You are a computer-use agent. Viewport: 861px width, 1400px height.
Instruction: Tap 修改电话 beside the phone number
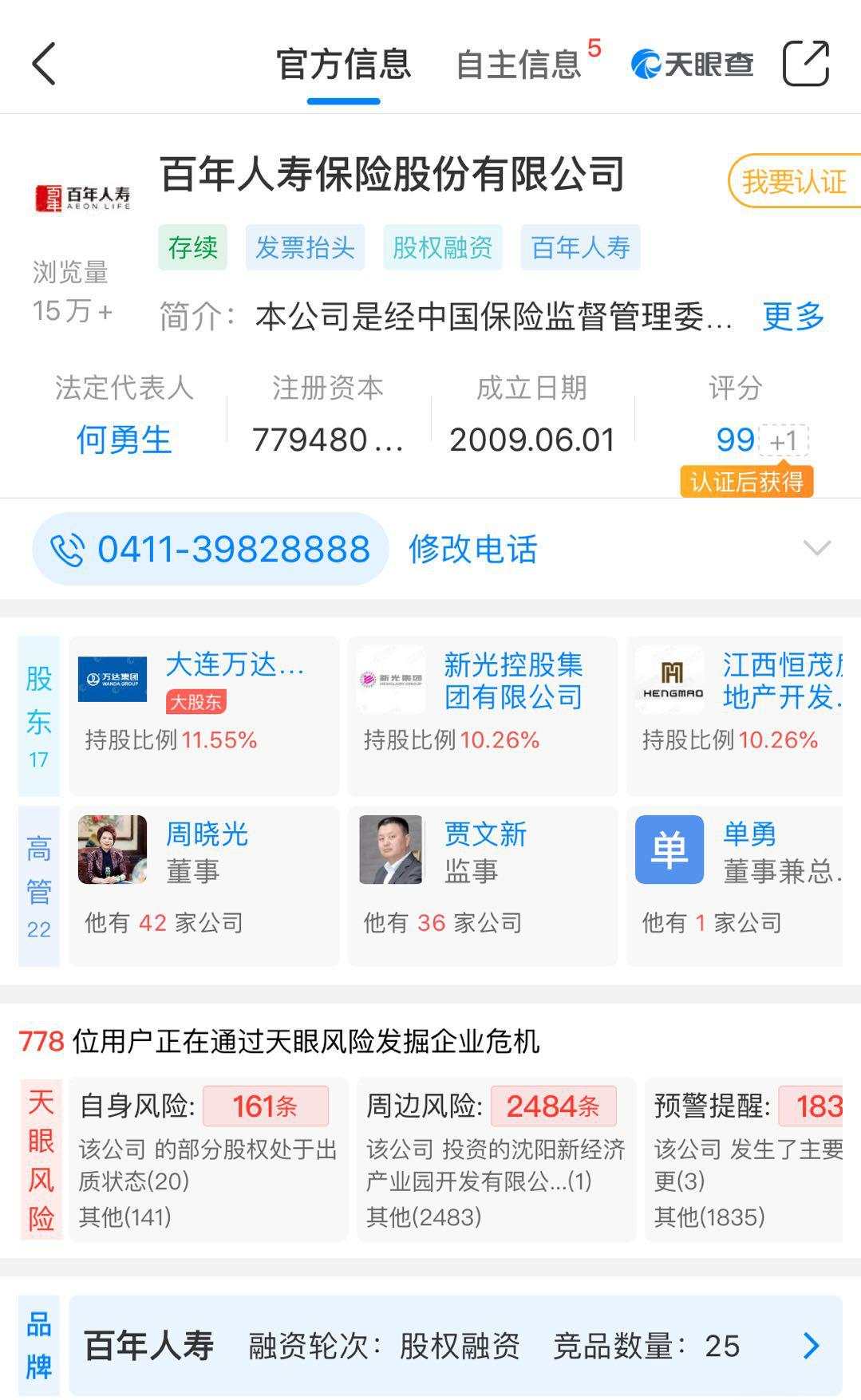(474, 548)
